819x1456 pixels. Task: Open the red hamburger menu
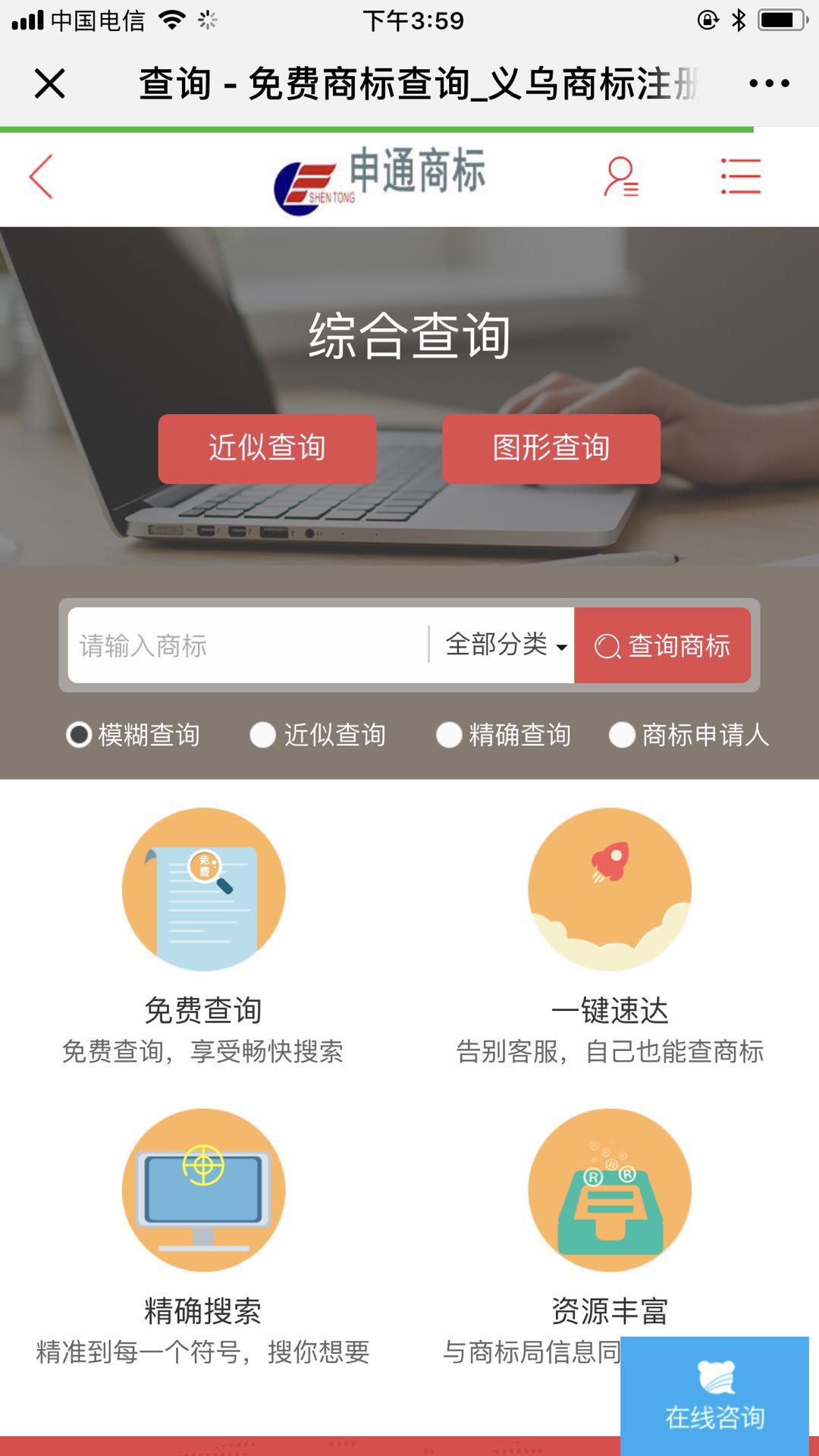[740, 177]
